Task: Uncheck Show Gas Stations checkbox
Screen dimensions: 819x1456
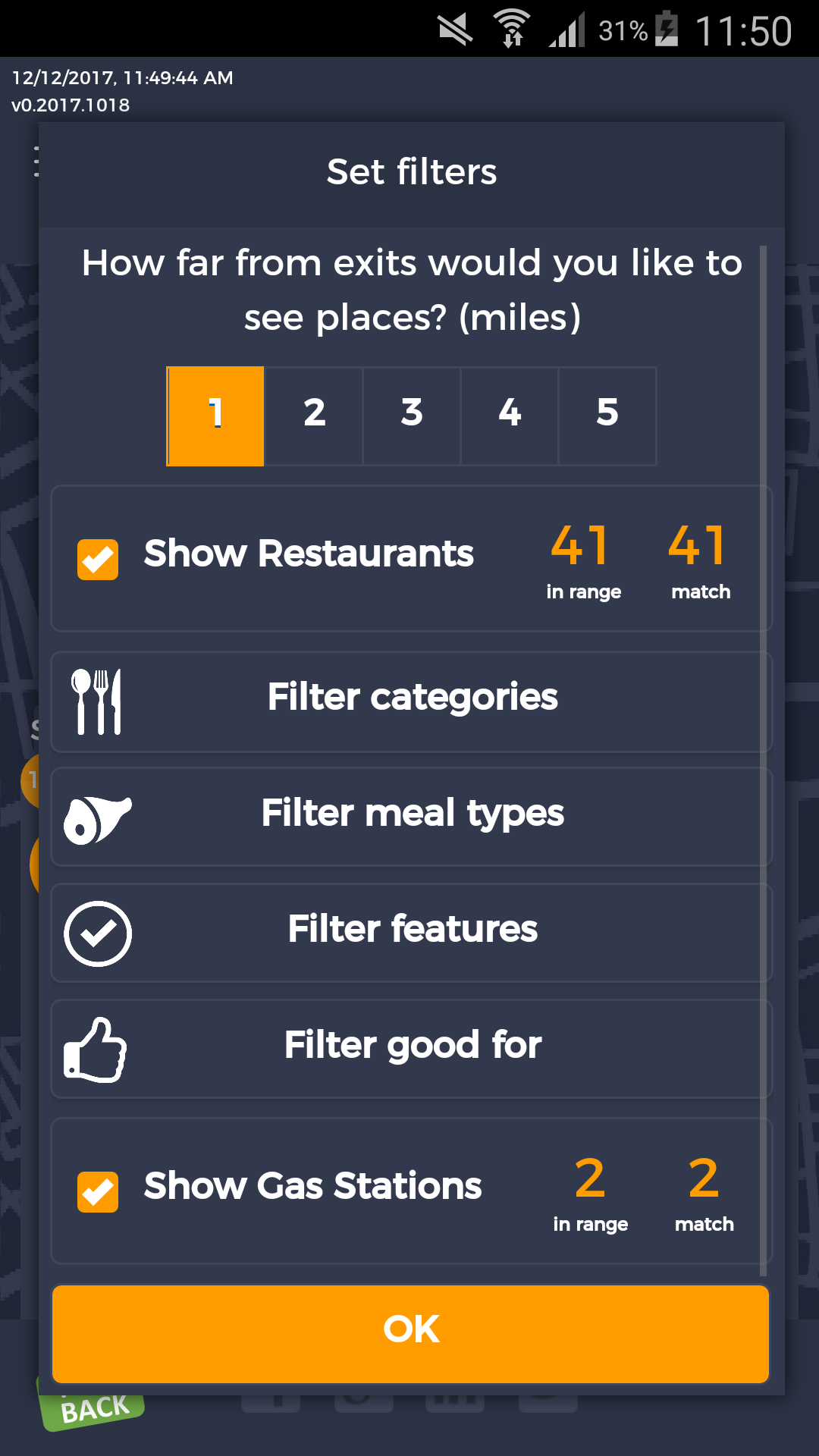Action: pyautogui.click(x=98, y=1191)
